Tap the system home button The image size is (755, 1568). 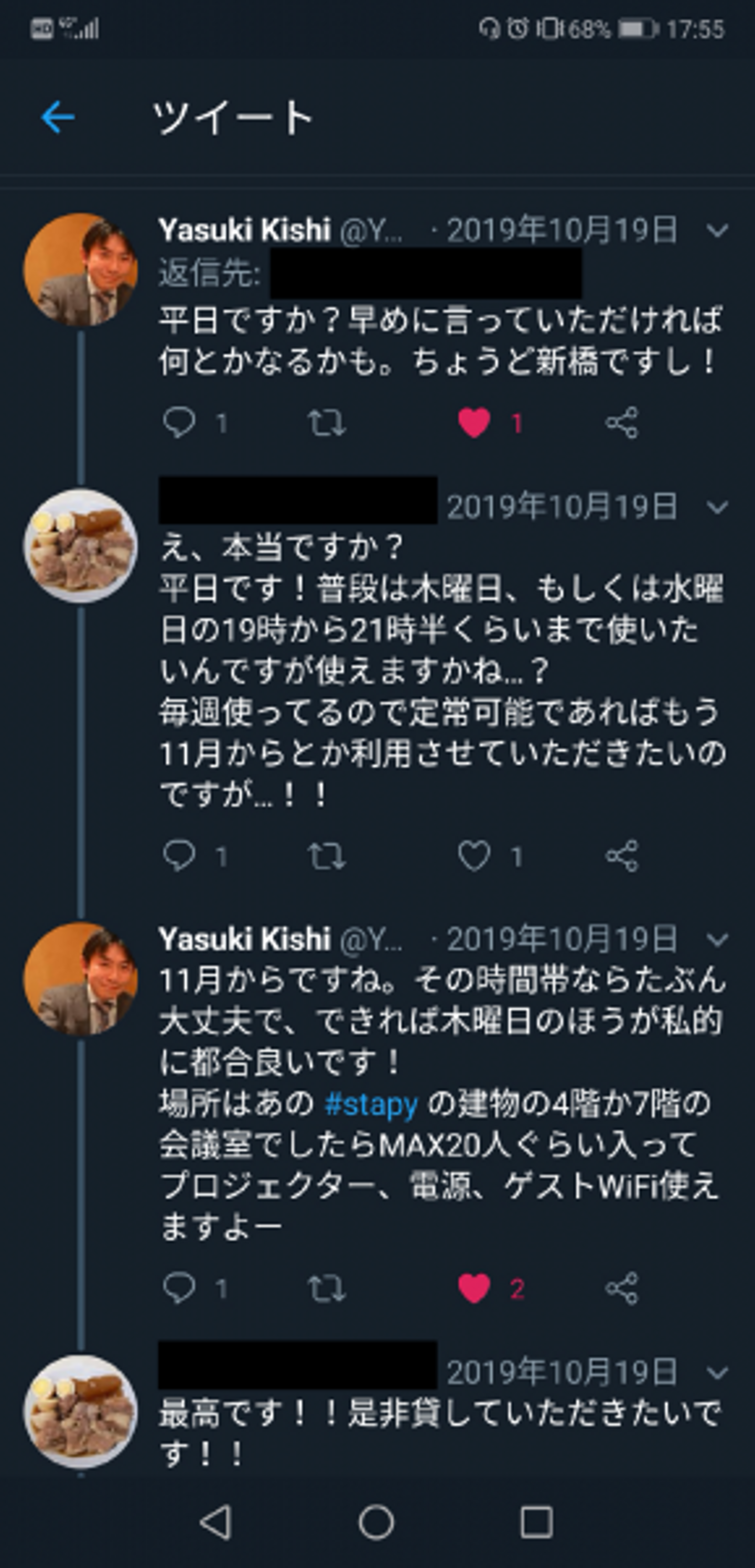[376, 1523]
